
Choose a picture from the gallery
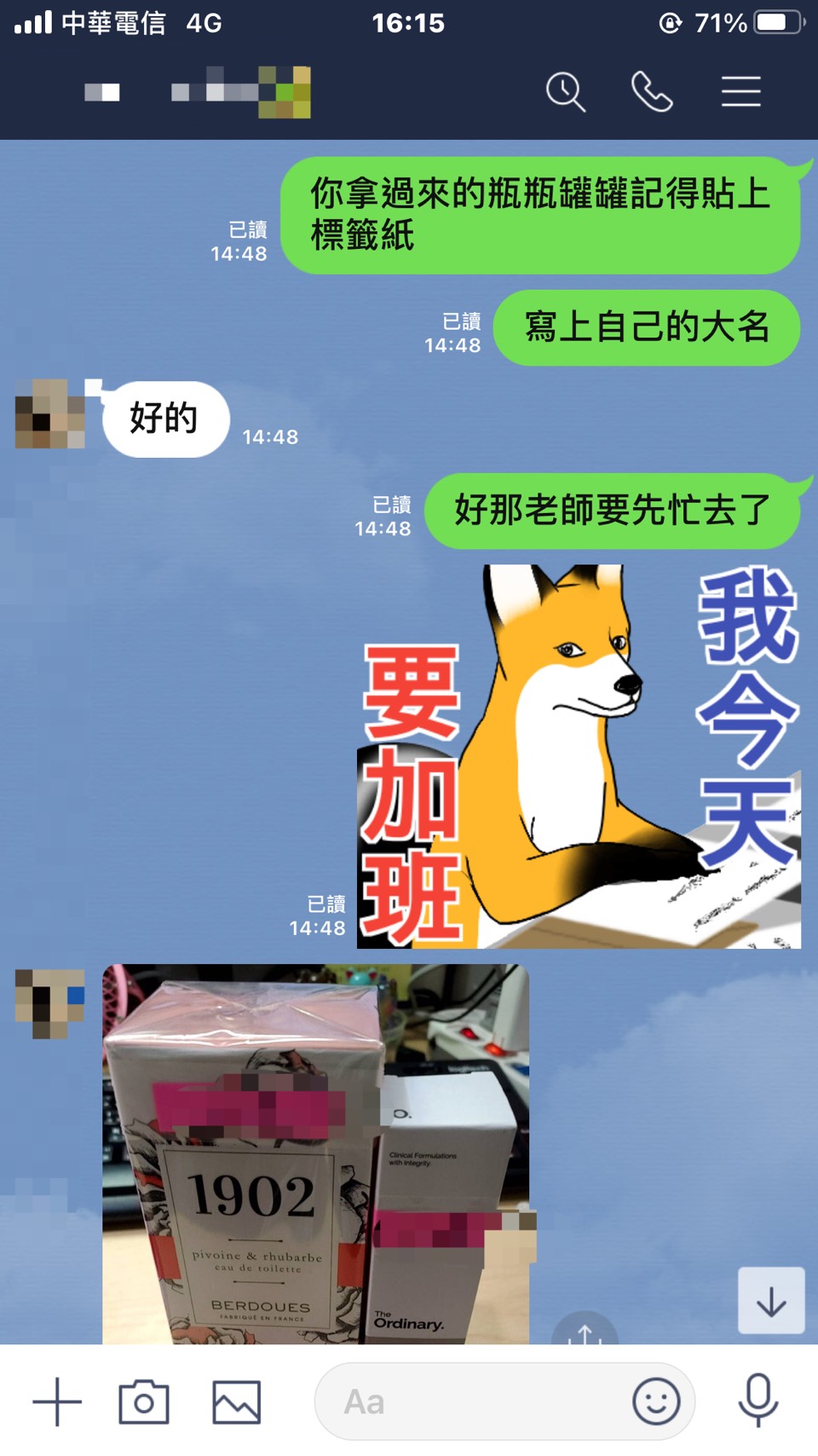236,1401
